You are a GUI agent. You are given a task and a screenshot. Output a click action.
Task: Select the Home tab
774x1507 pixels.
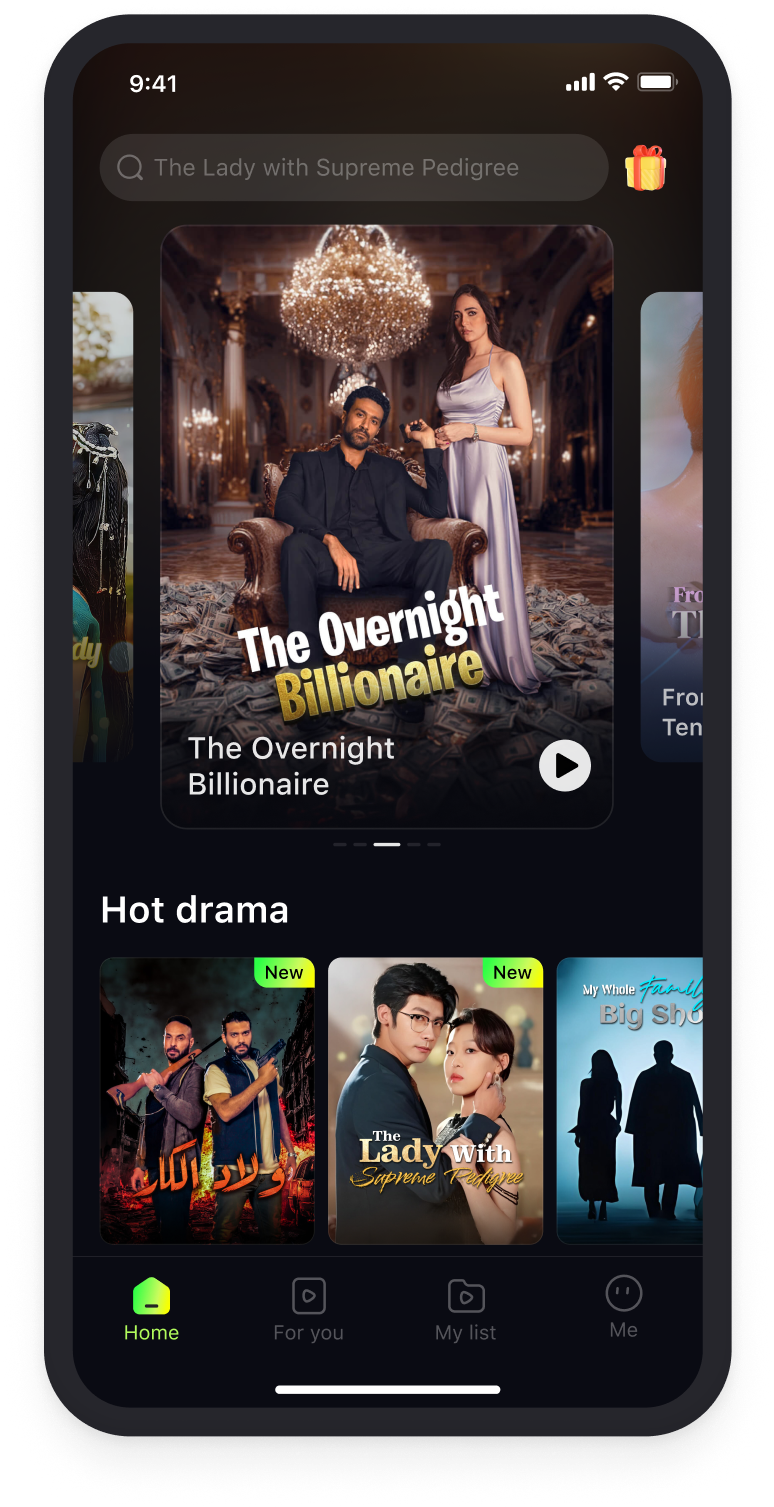click(x=151, y=1310)
